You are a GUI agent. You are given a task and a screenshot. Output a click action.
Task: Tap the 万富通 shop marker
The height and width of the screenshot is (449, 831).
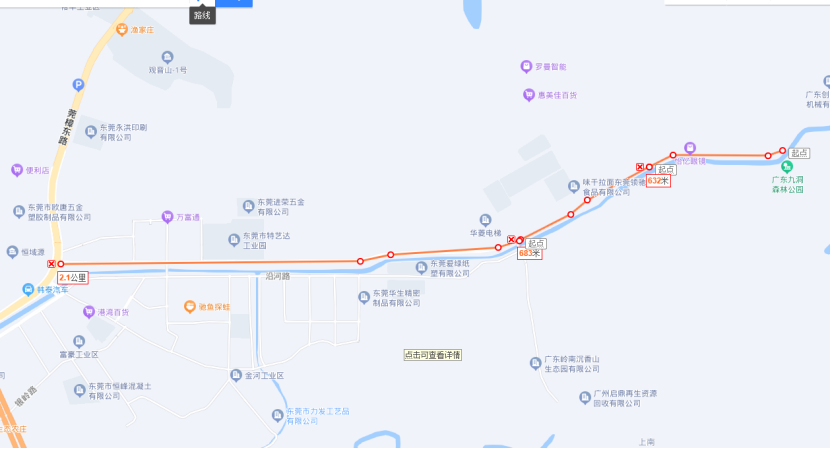(x=168, y=217)
